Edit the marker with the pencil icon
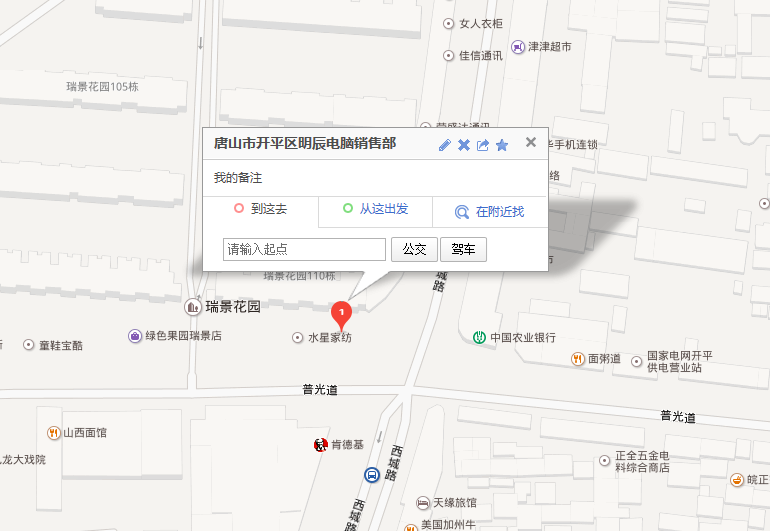The width and height of the screenshot is (770, 531). (x=445, y=145)
